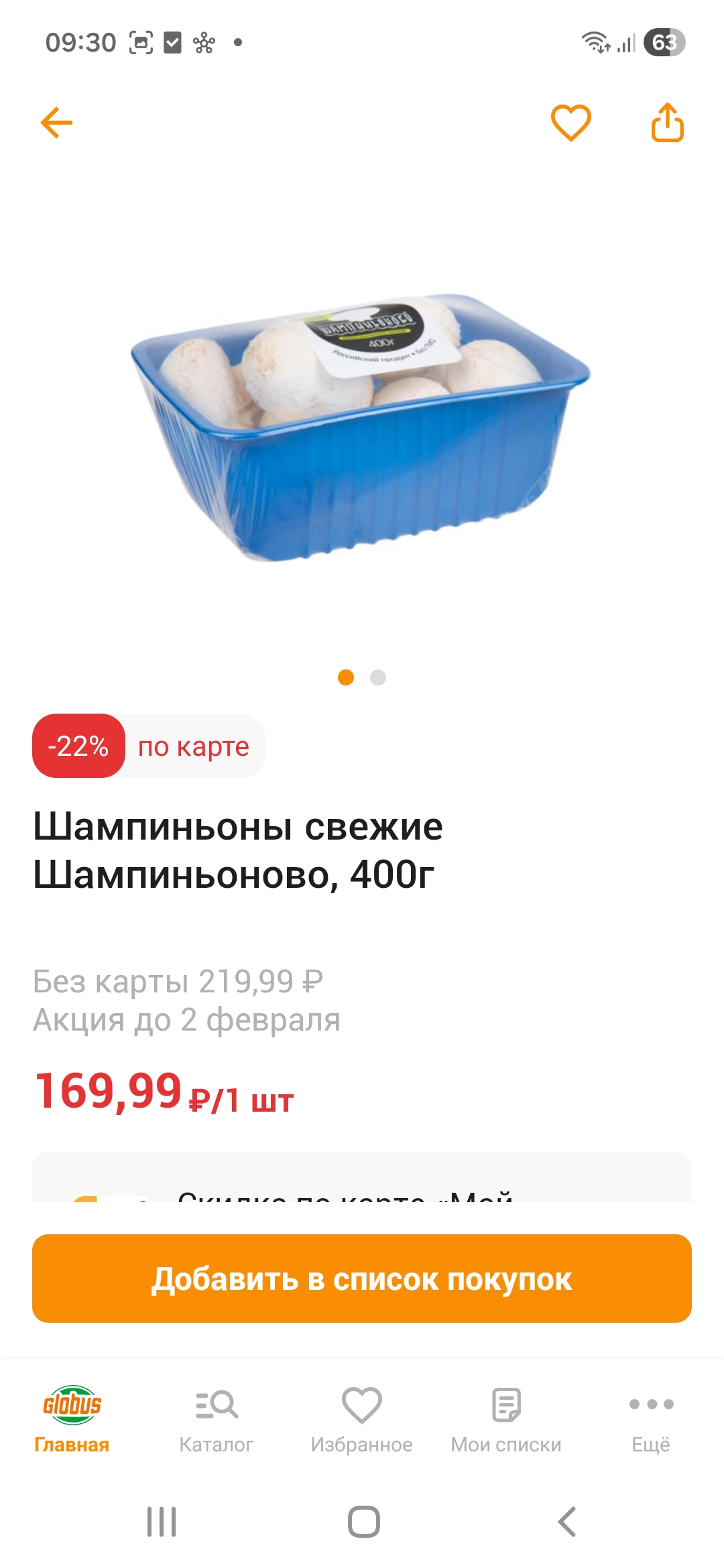Screen dimensions: 724x1568
Task: Tap Добавить в список покупок button
Action: point(362,1279)
